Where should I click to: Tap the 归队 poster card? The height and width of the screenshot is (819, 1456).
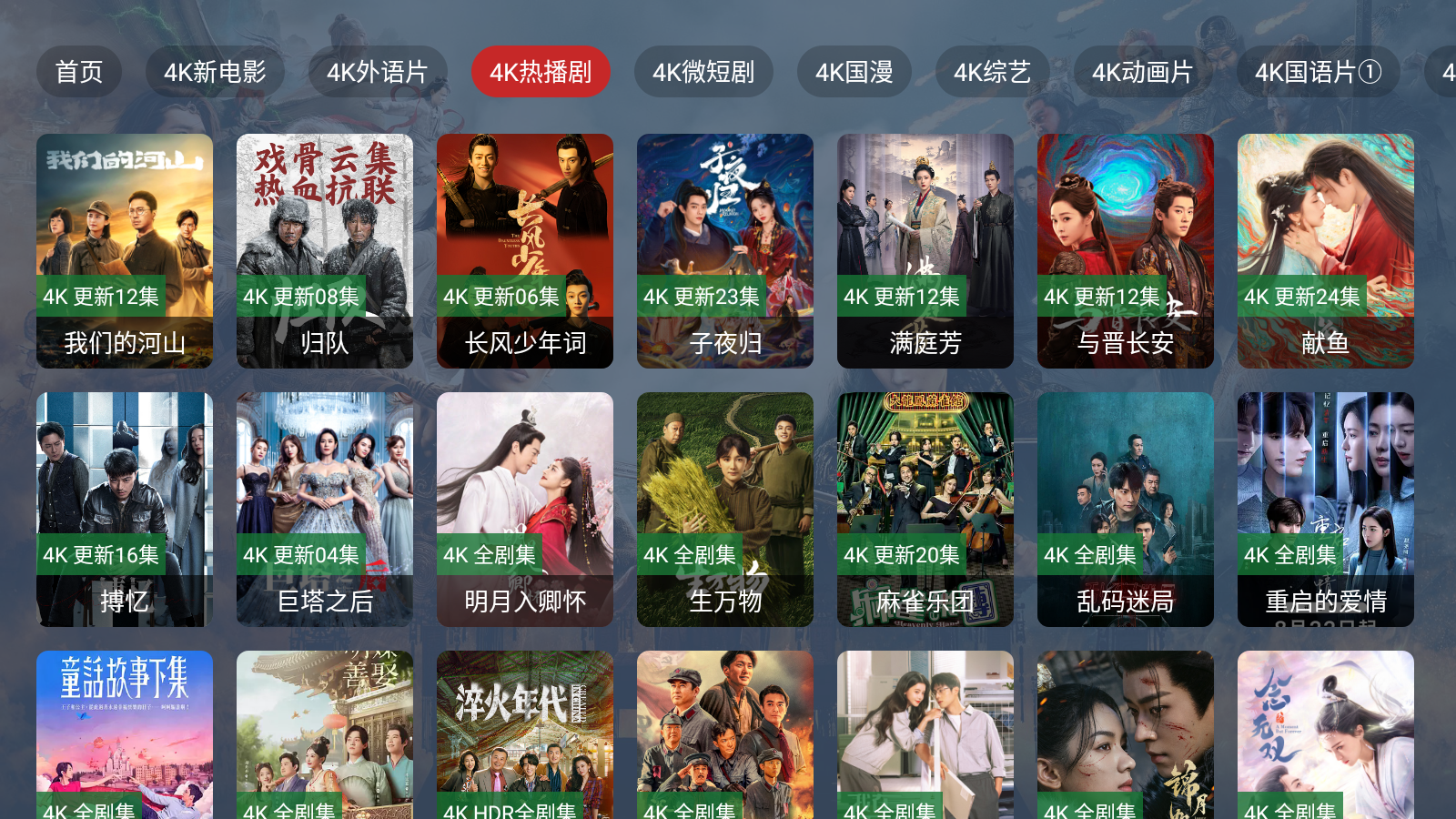[x=325, y=251]
